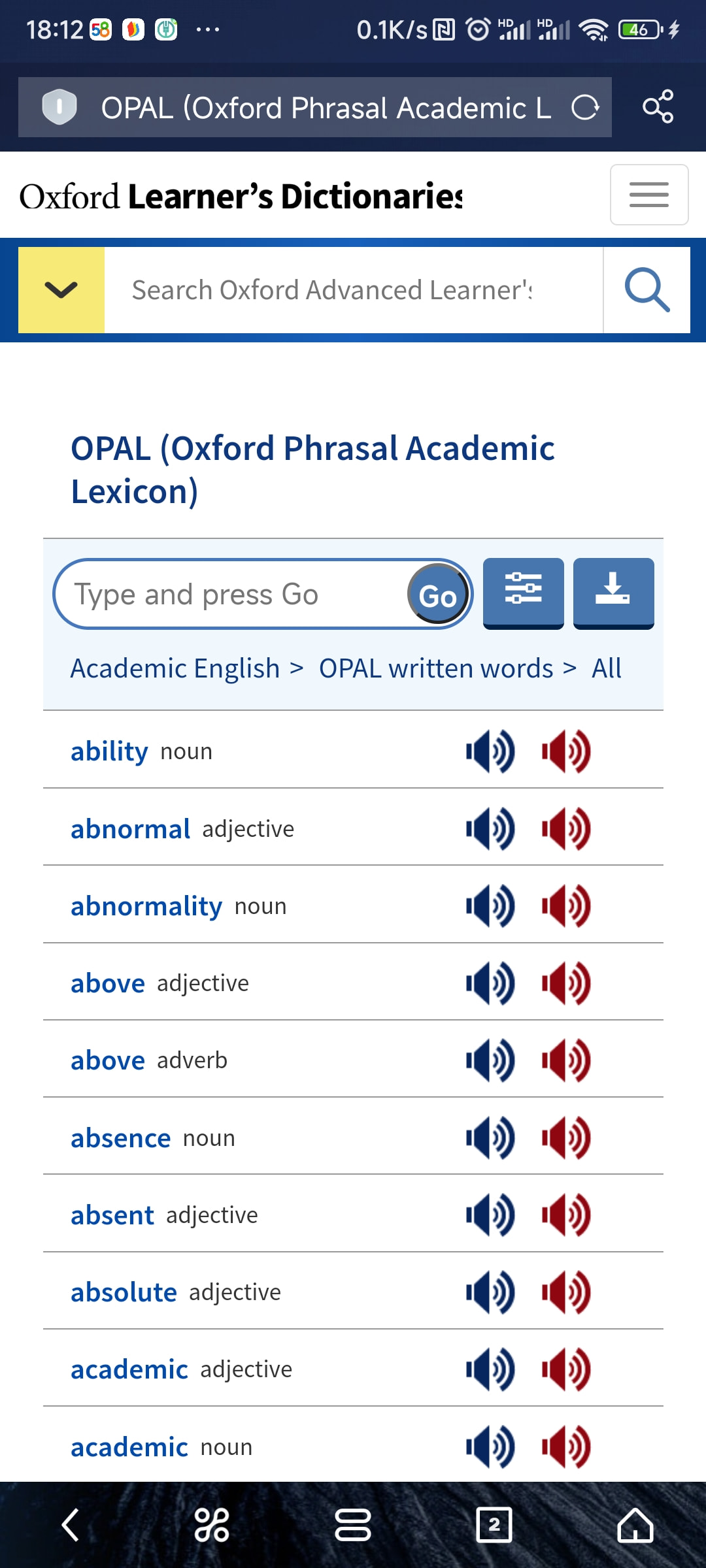
Task: Expand the yellow dictionary selector dropdown
Action: click(61, 289)
